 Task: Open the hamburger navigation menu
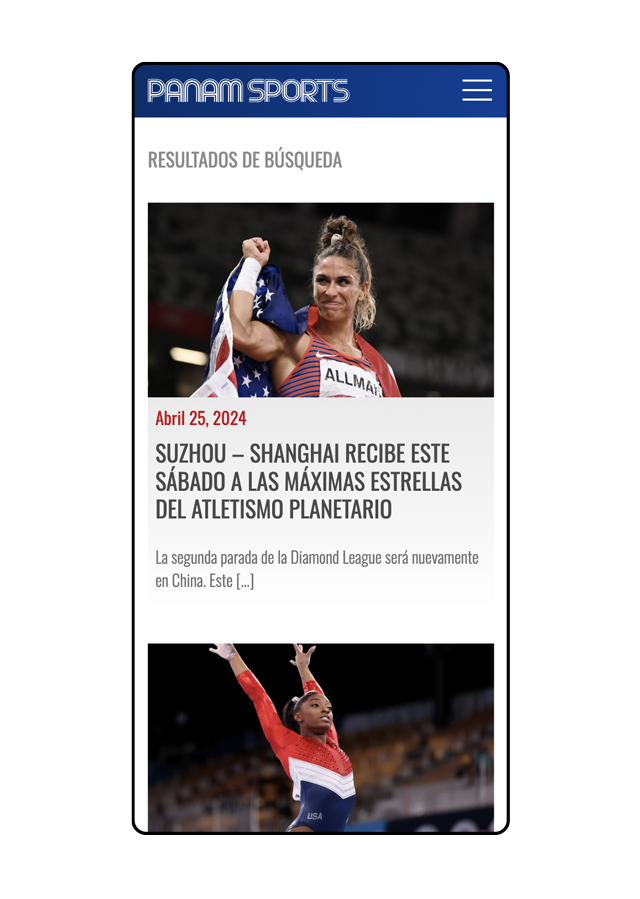tap(477, 90)
